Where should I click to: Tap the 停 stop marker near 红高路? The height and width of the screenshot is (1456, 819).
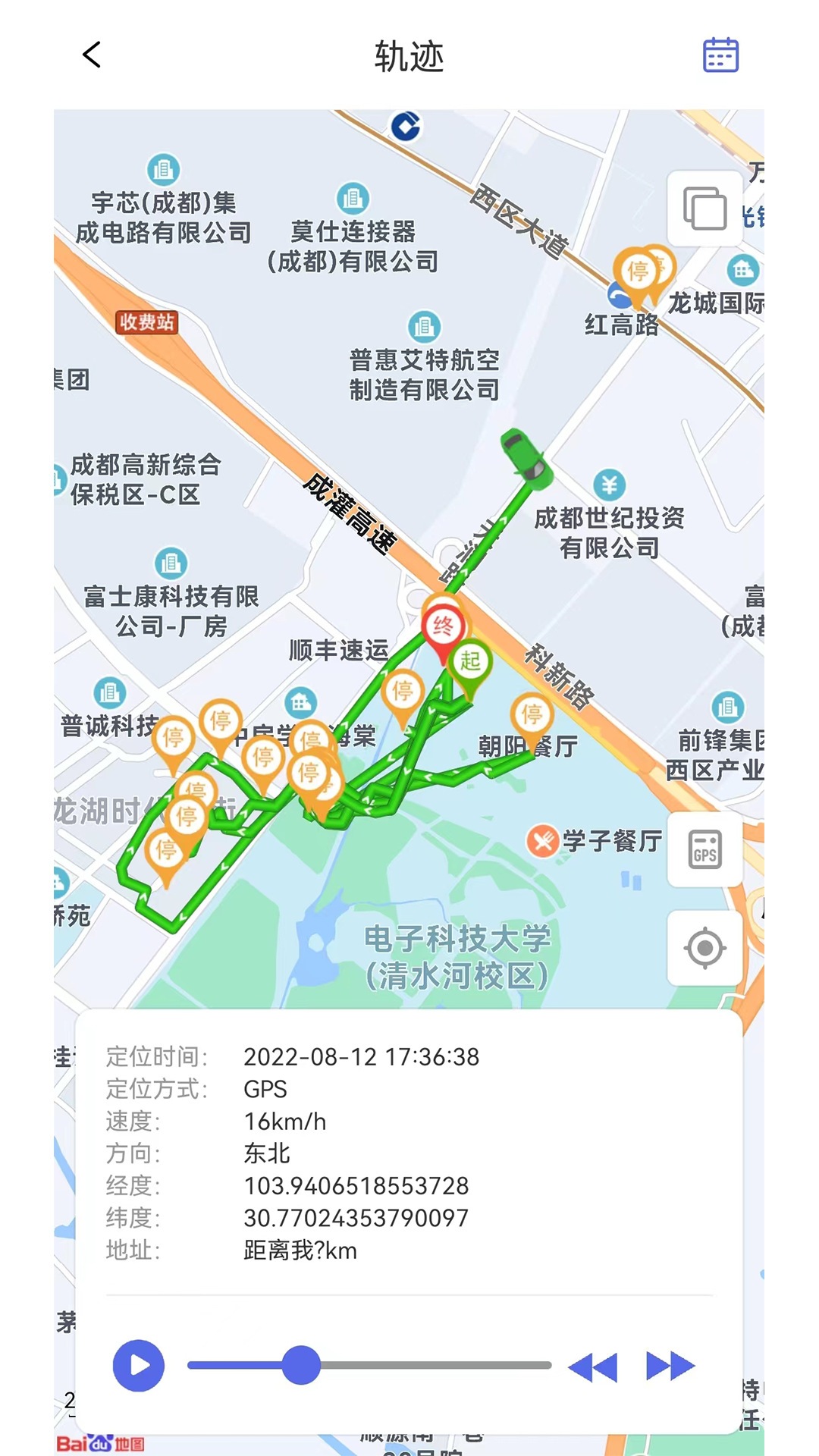[x=638, y=271]
